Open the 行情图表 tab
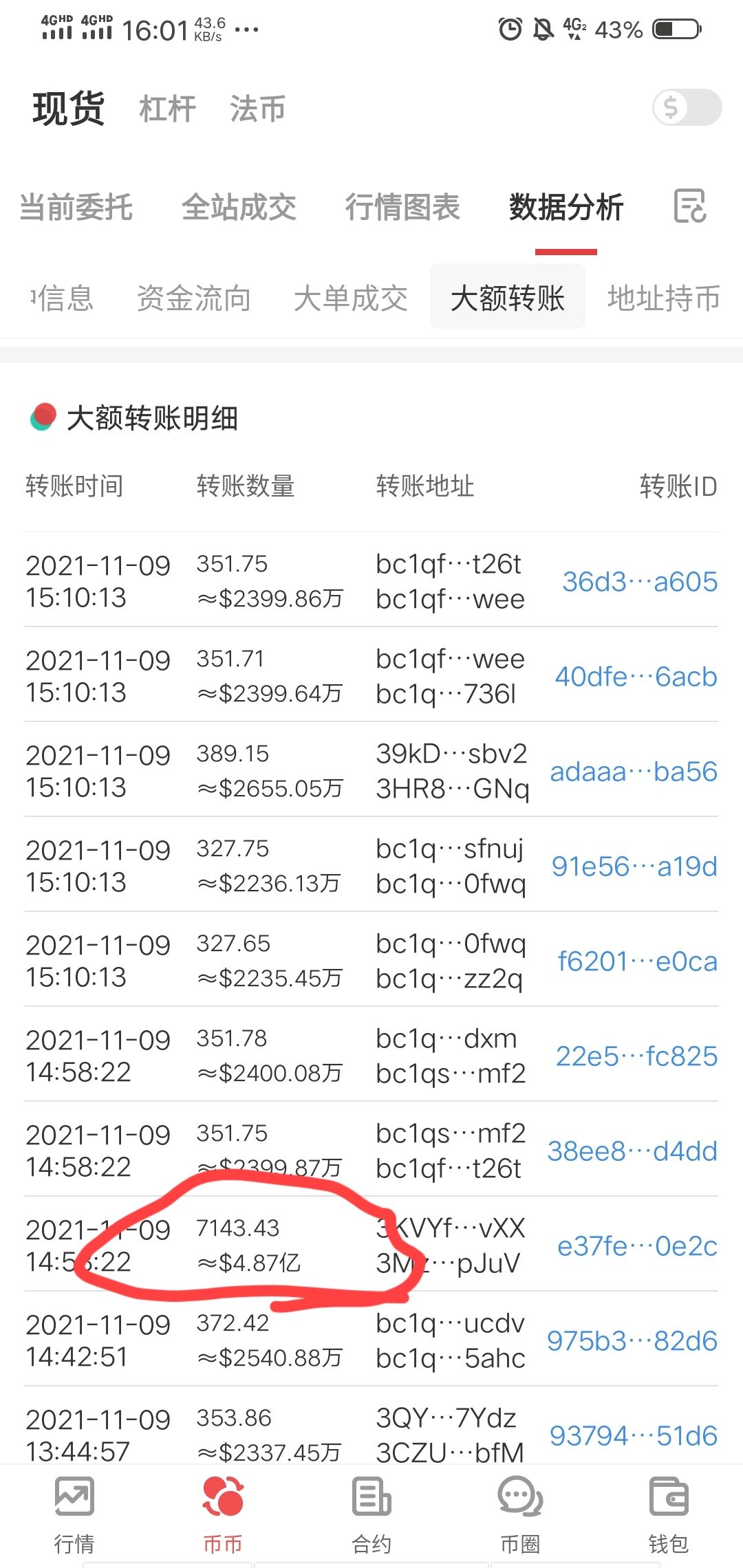743x1568 pixels. coord(402,207)
